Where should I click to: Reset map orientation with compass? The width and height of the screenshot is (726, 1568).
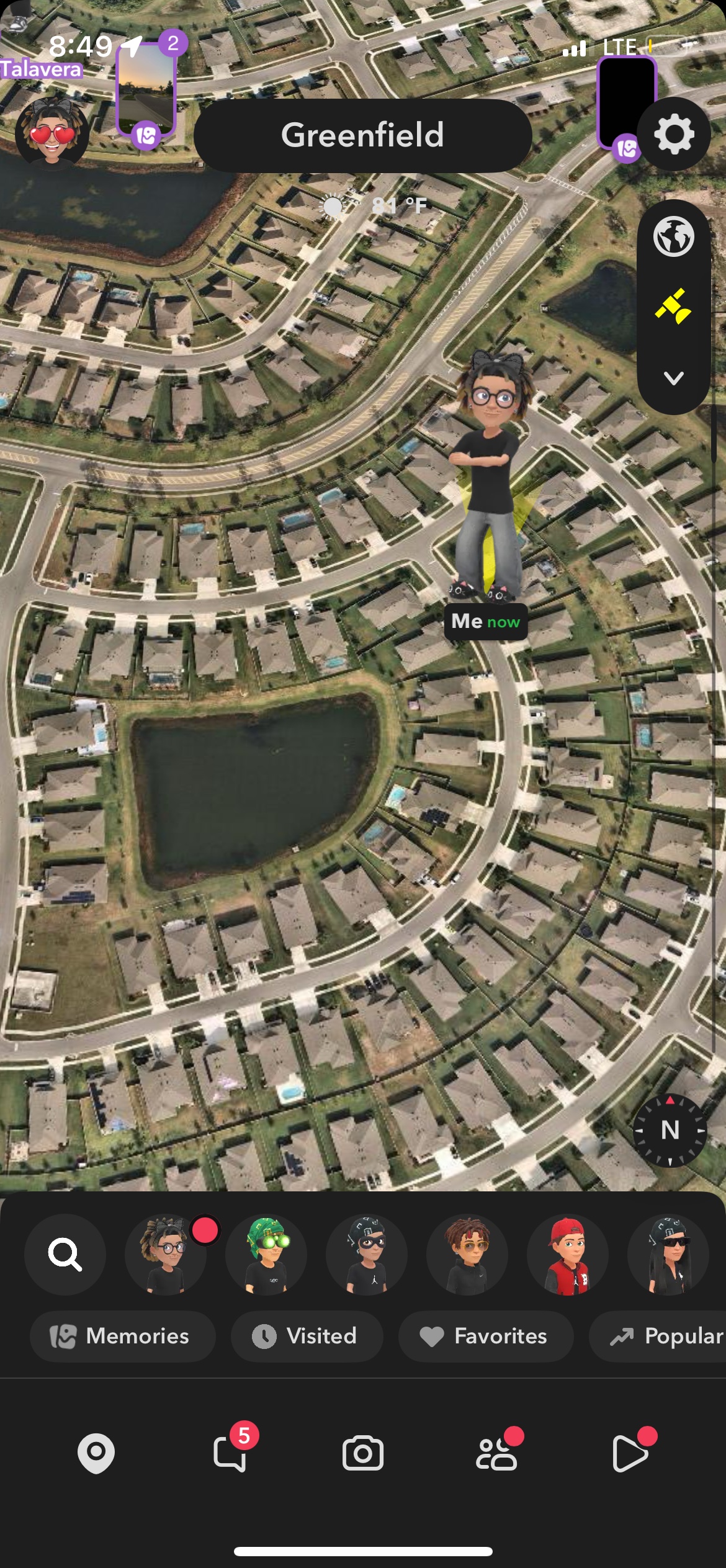tap(670, 1129)
